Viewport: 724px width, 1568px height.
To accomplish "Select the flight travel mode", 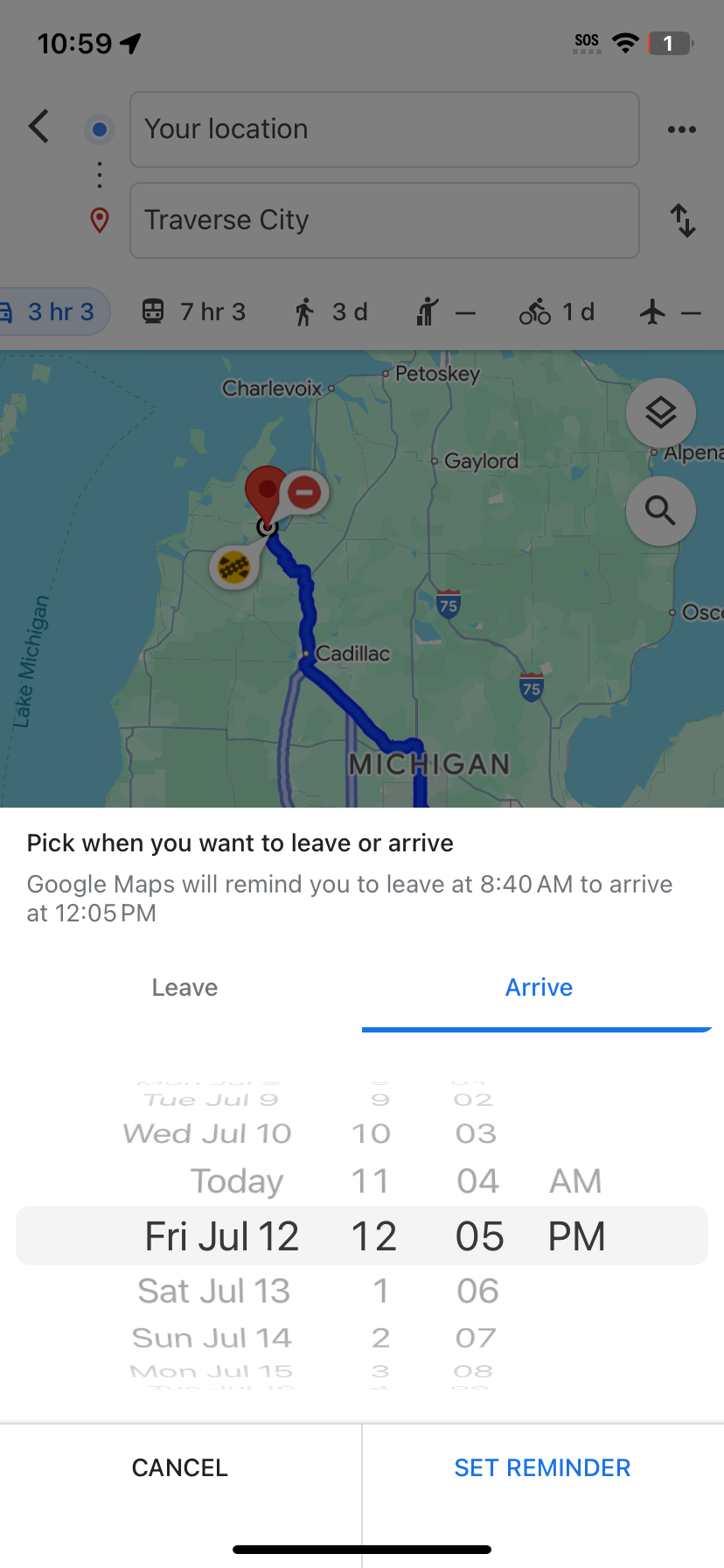I will pyautogui.click(x=670, y=311).
